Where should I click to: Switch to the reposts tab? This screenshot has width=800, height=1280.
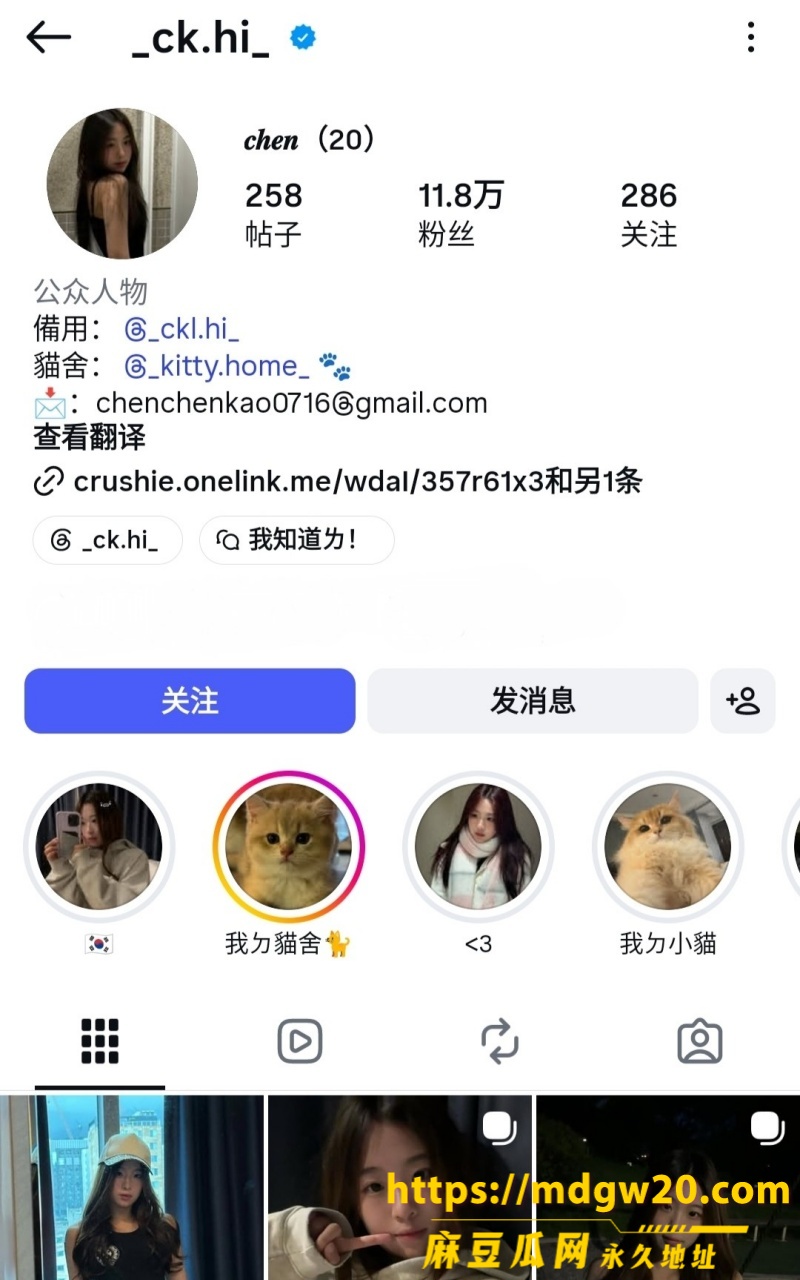500,1041
